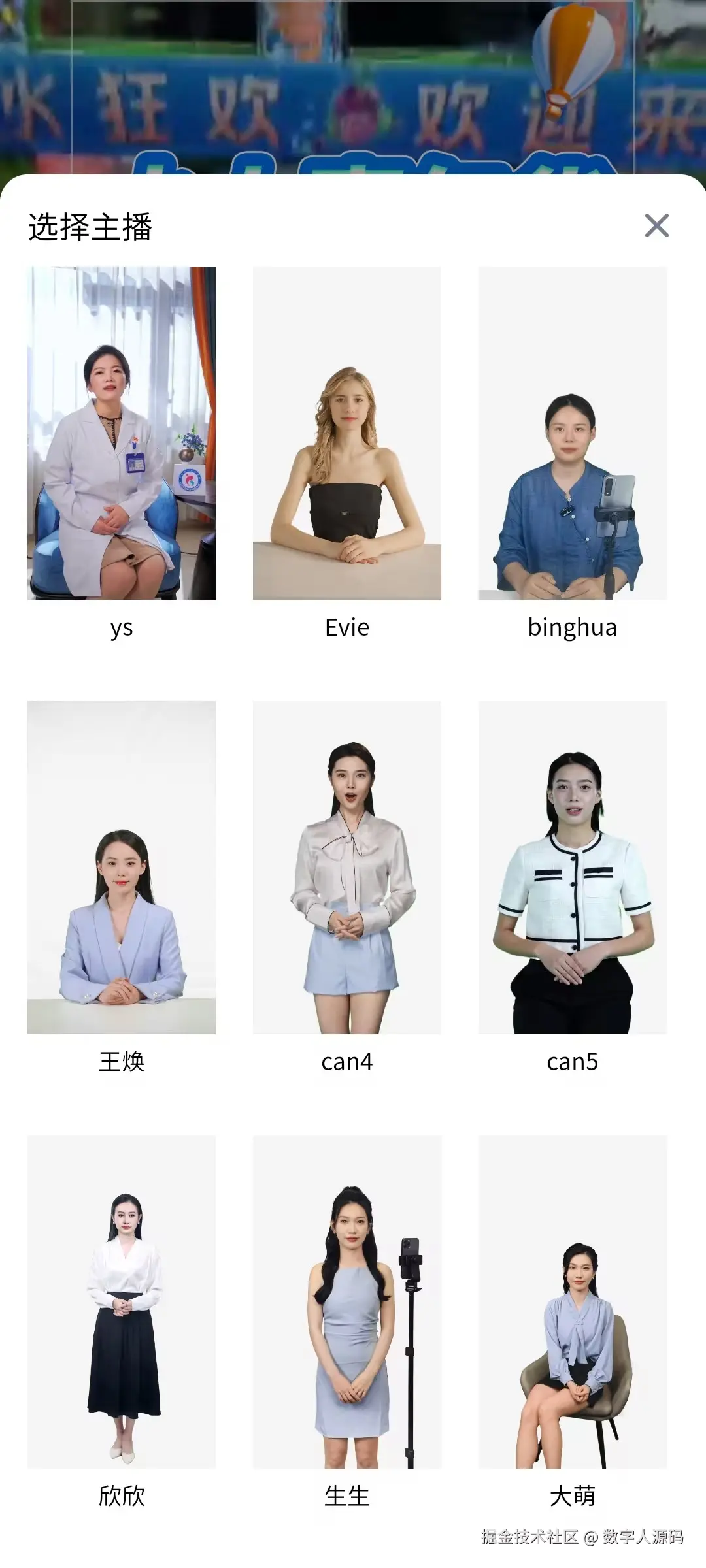Choose the 生生 anchor
The image size is (706, 1568).
pyautogui.click(x=347, y=1301)
